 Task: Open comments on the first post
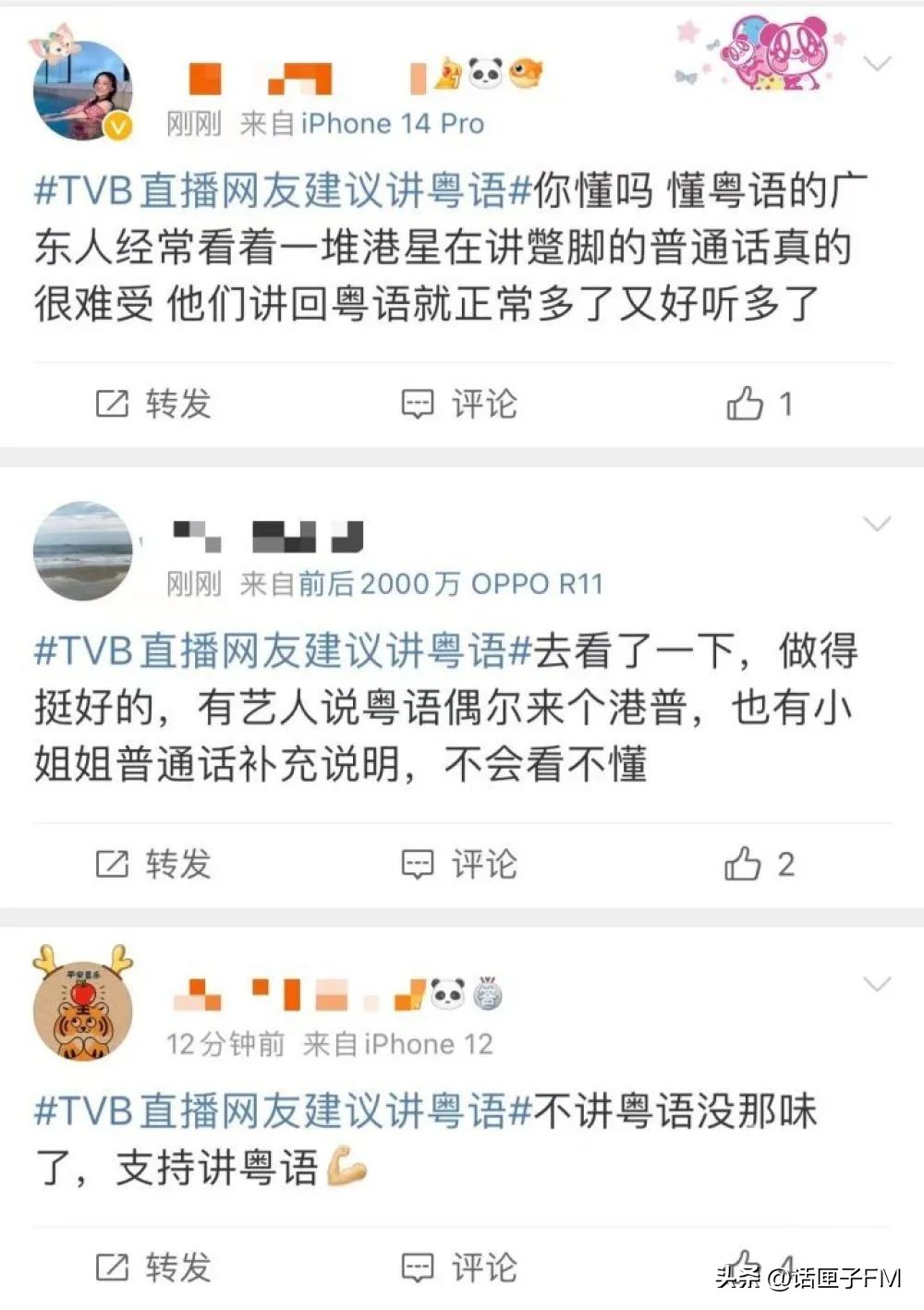(x=459, y=402)
